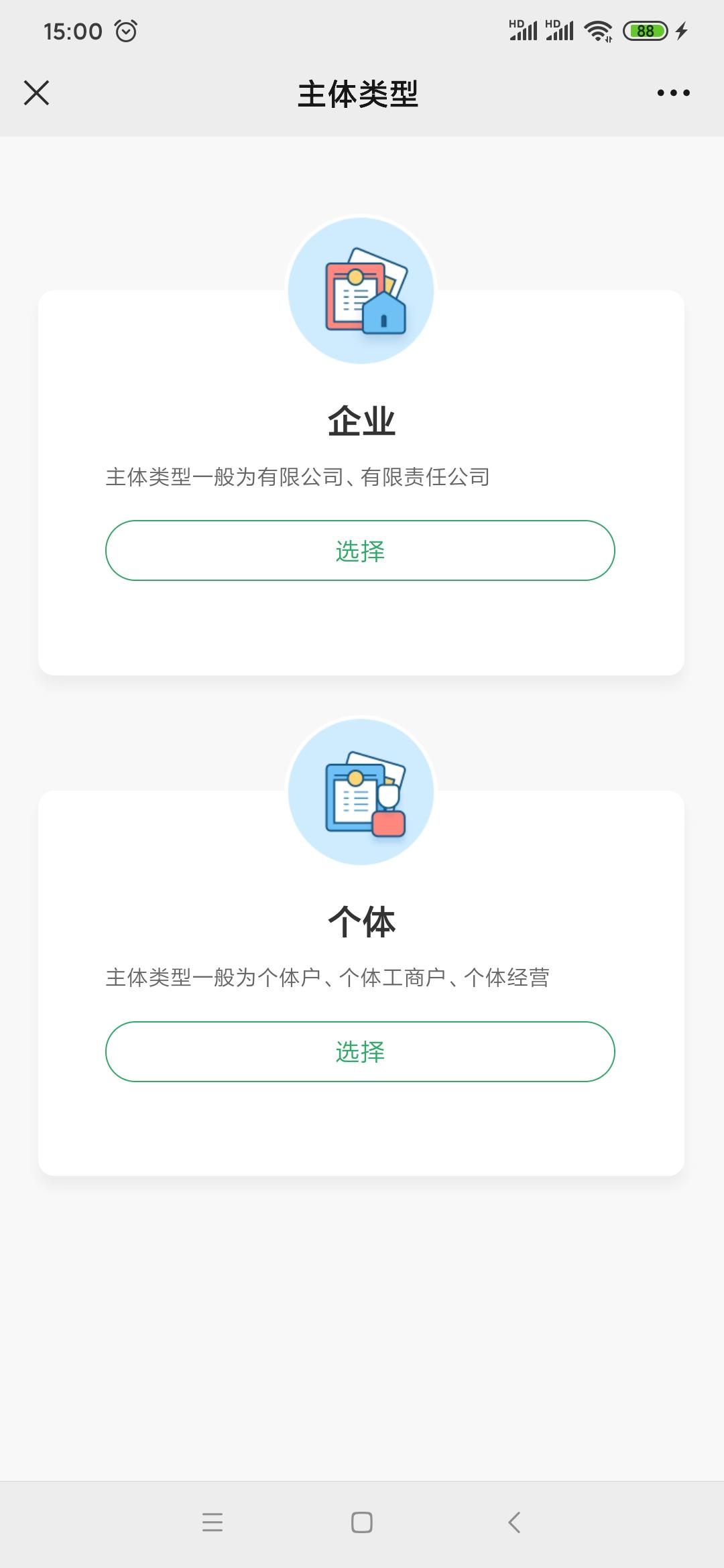This screenshot has height=1568, width=724.
Task: Tap the charging lightning icon
Action: [682, 30]
